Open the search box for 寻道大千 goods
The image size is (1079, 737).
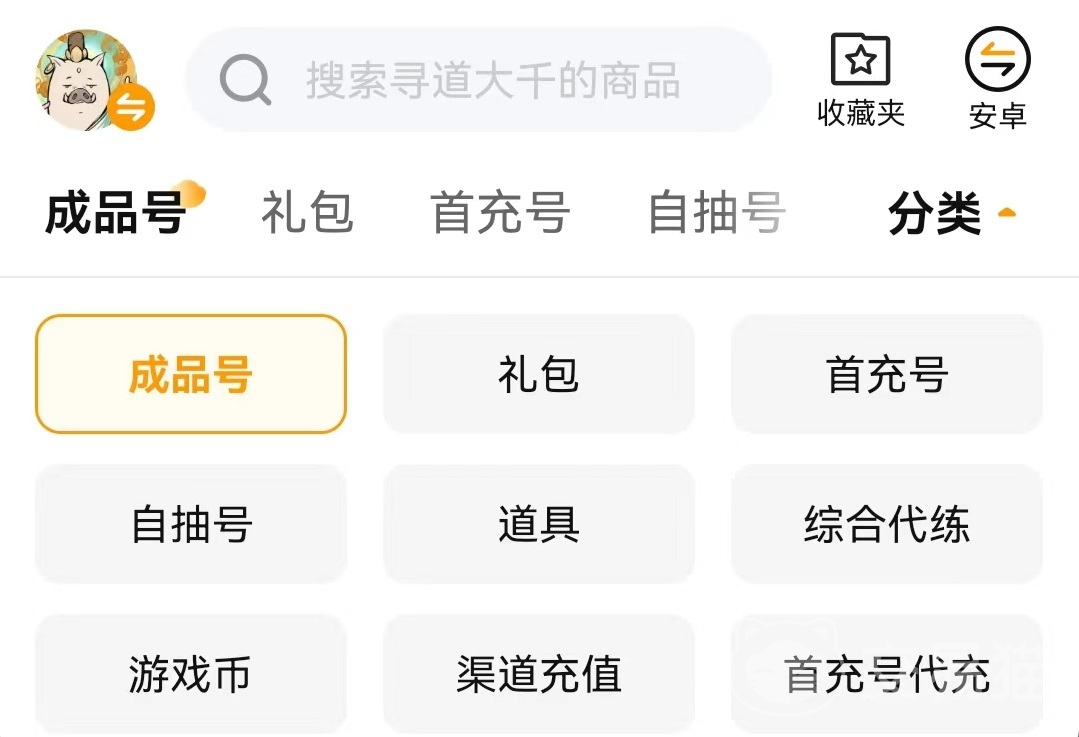[478, 80]
